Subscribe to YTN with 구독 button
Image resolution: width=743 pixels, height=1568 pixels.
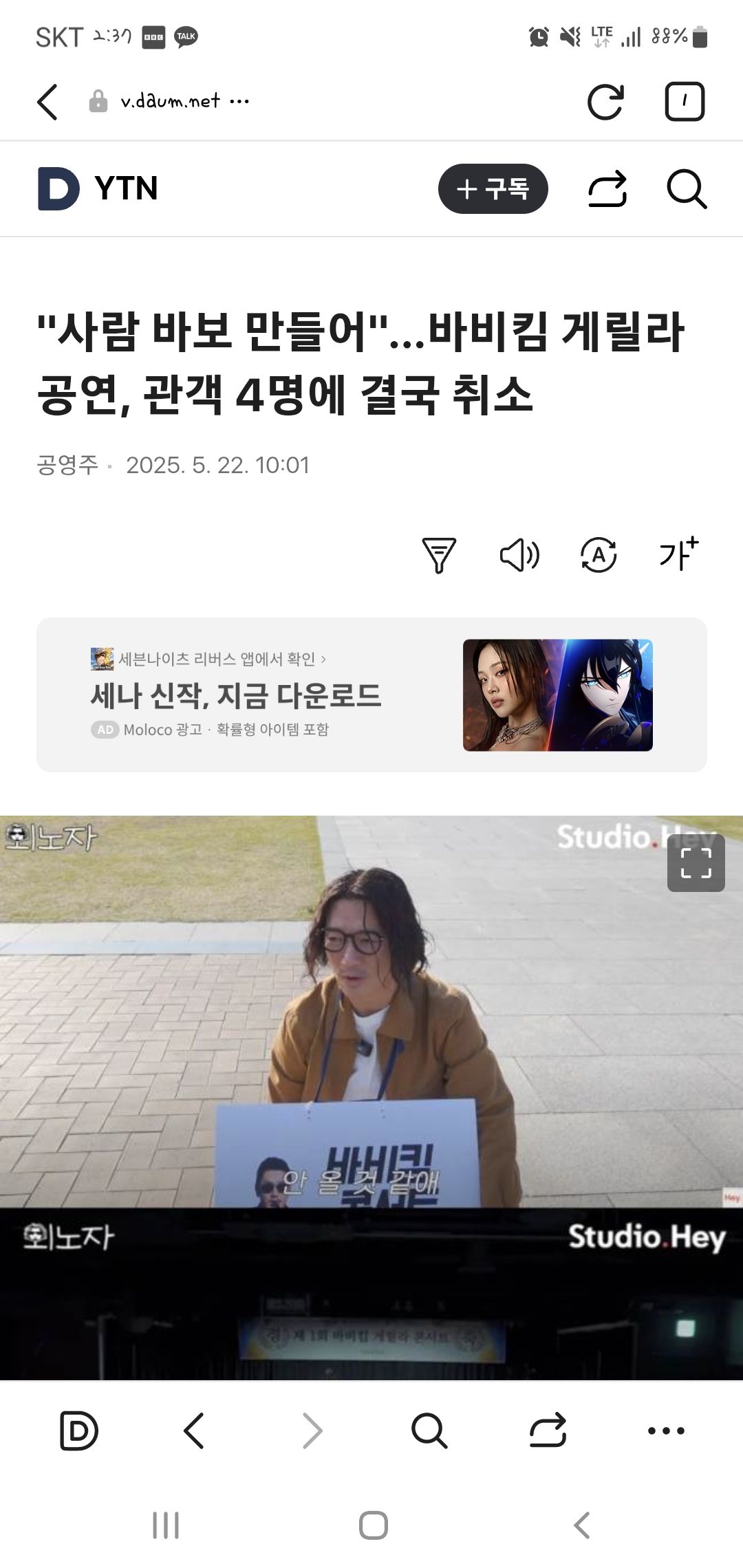coord(493,188)
